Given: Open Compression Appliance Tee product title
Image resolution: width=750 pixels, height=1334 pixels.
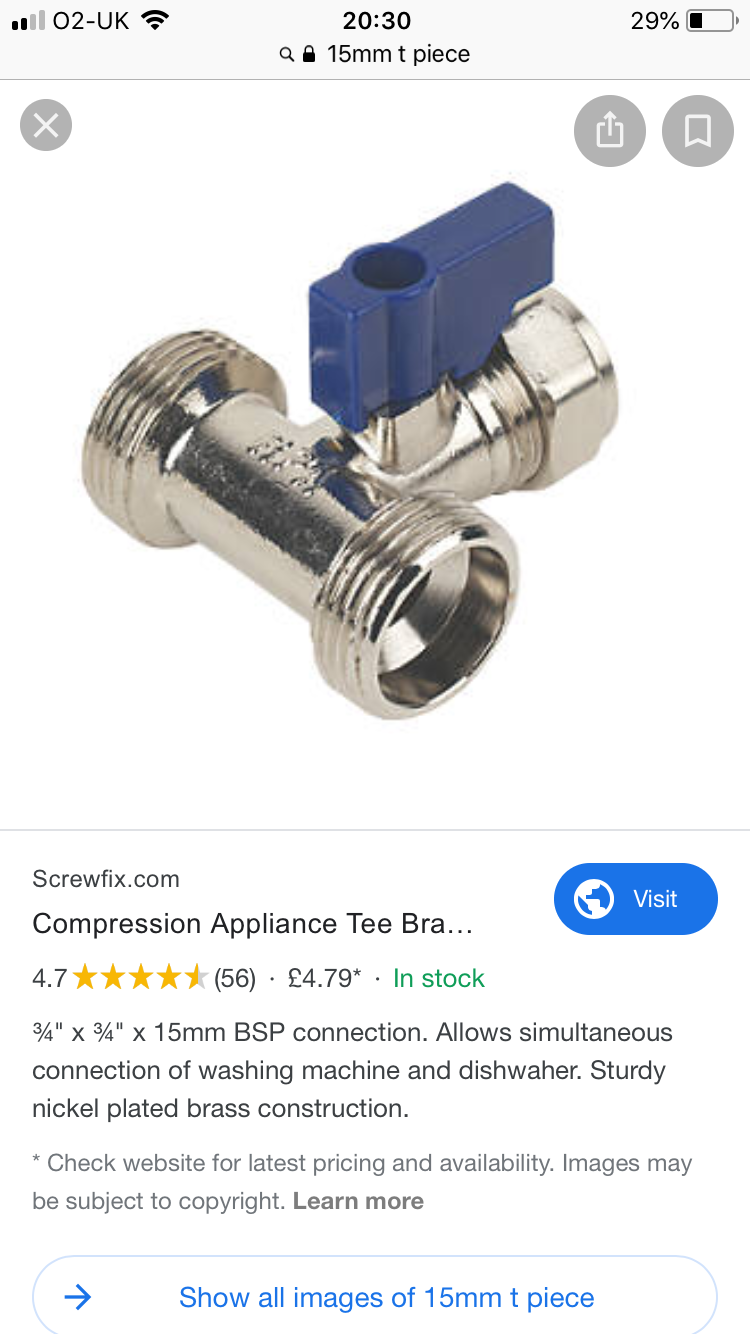Looking at the screenshot, I should [x=252, y=923].
